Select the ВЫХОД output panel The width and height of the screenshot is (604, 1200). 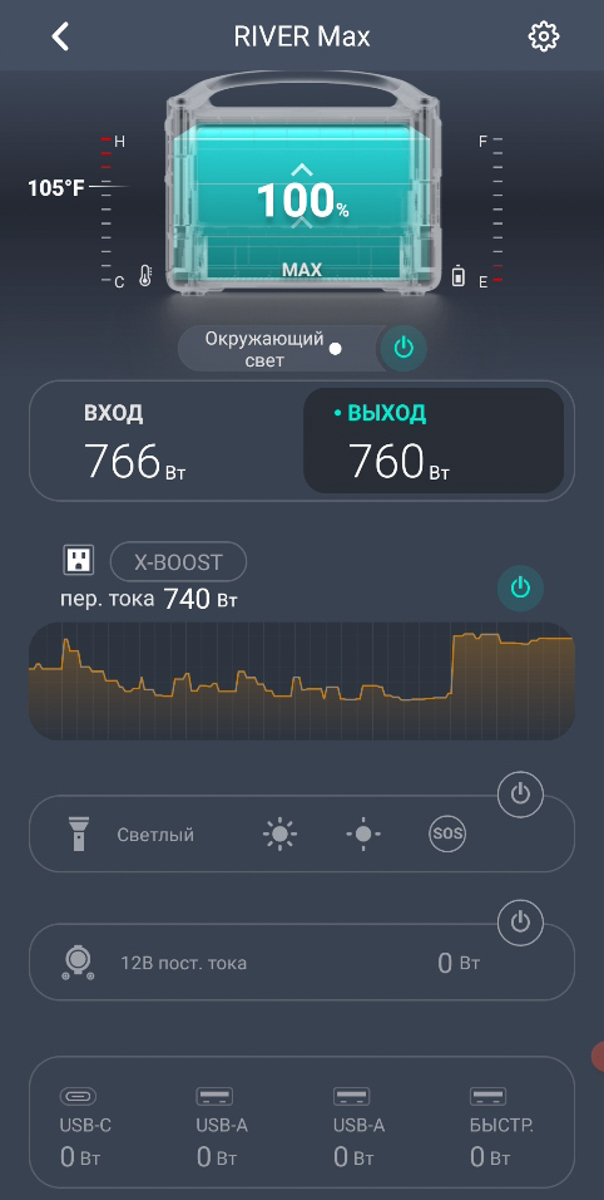433,441
